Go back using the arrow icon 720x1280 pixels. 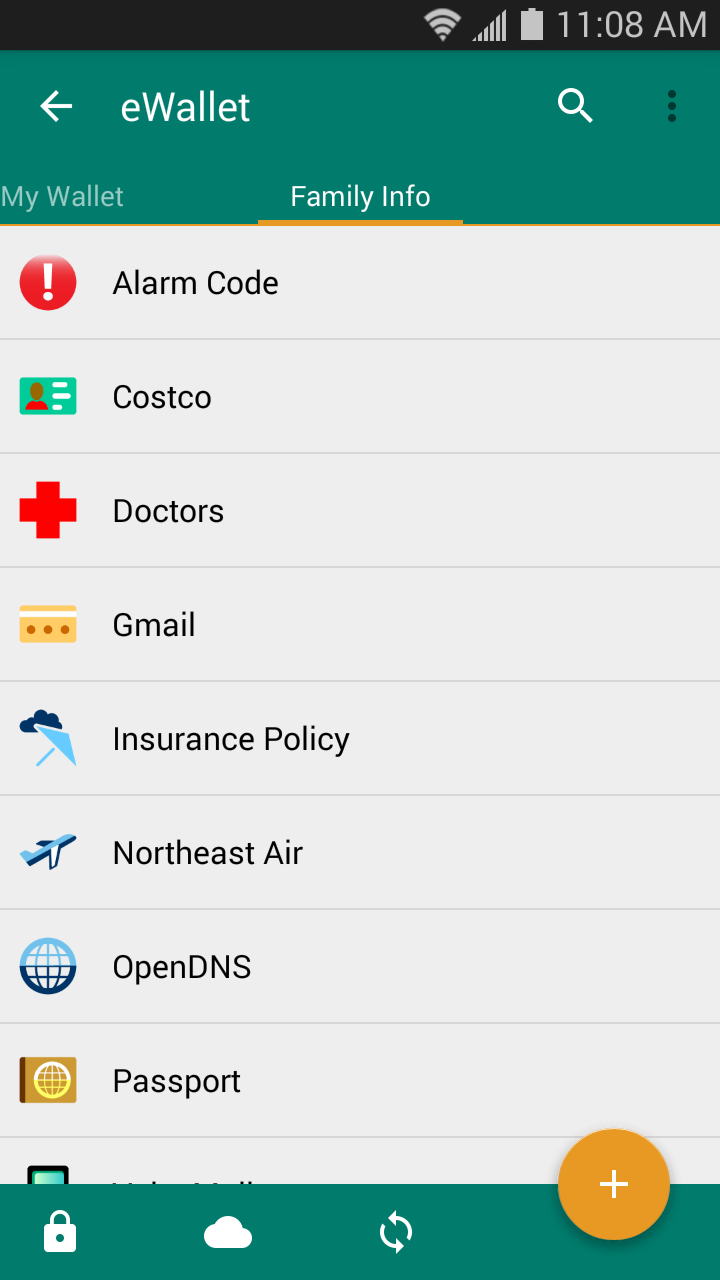(x=56, y=106)
